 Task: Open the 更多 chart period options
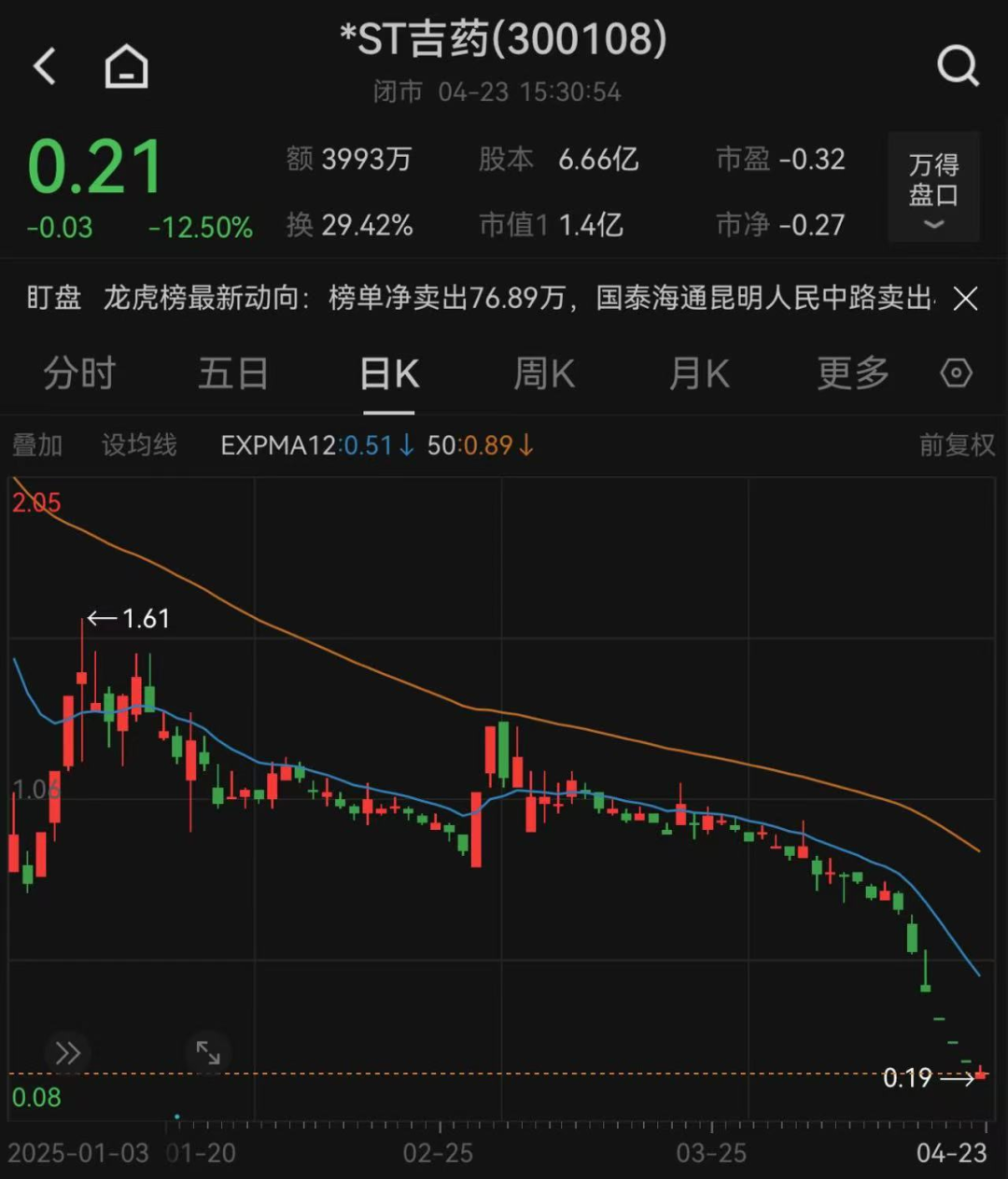853,374
